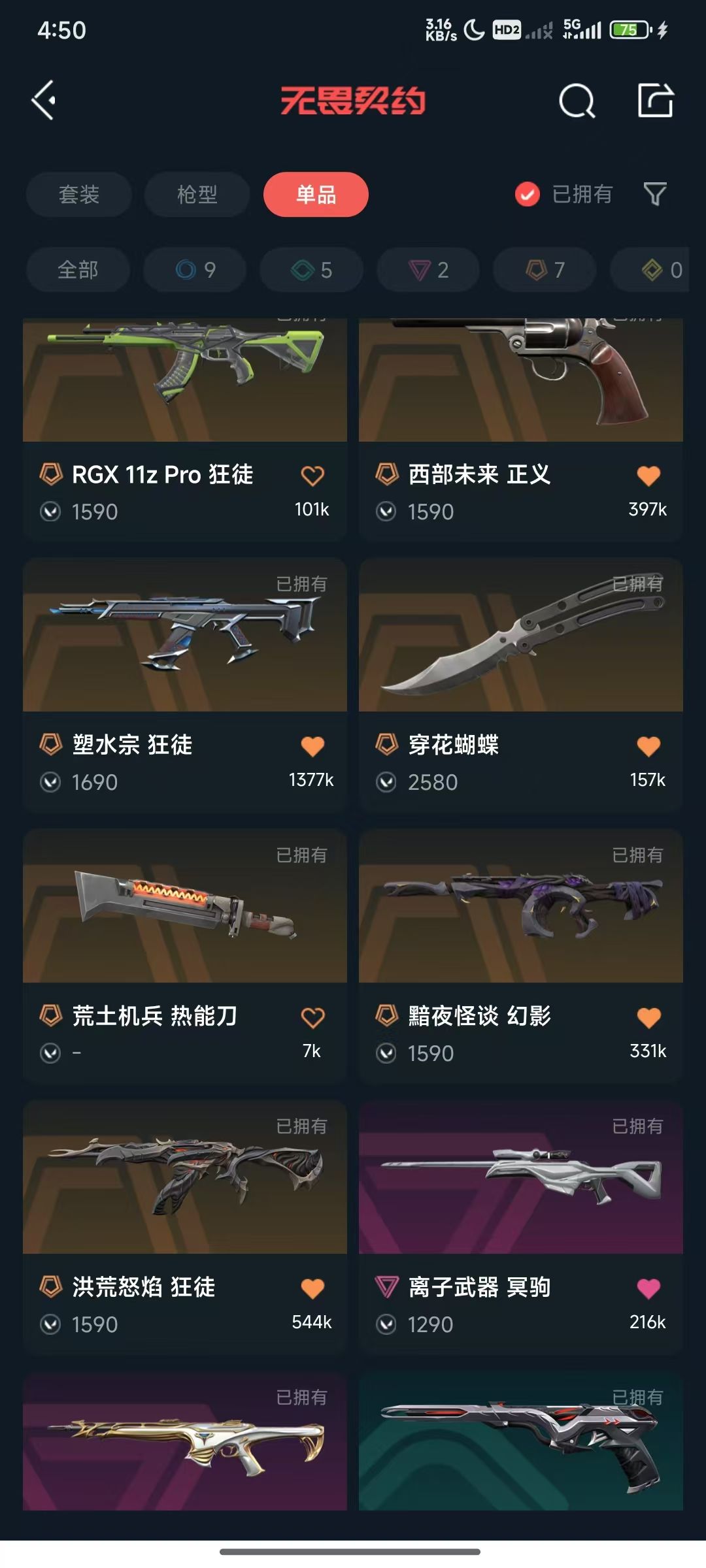Filter by the blue tier chip showing 9
Screen dimensions: 706x1568
click(x=195, y=270)
